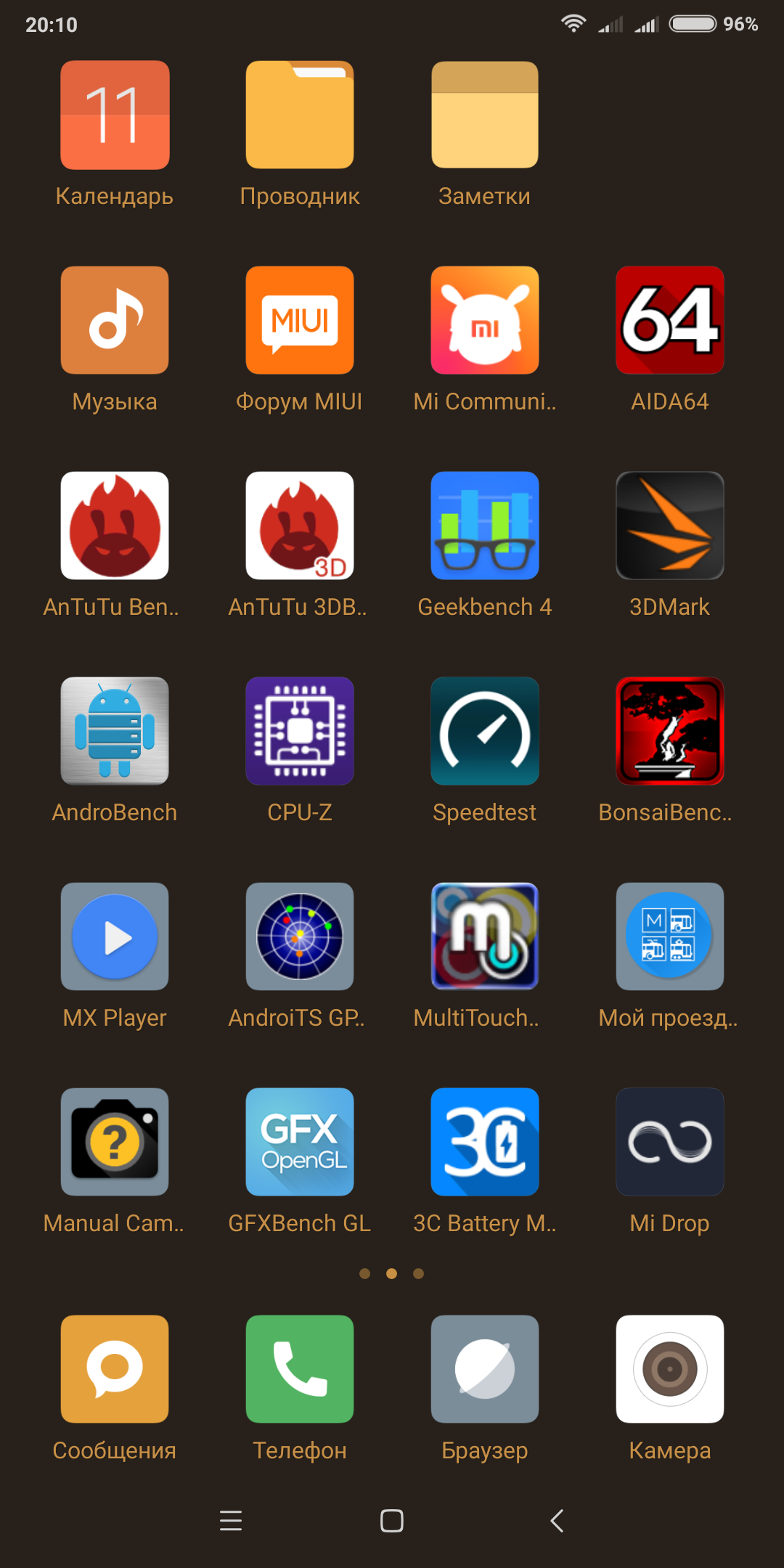Open recent apps via the menu button
The image size is (784, 1568).
coord(231,1520)
